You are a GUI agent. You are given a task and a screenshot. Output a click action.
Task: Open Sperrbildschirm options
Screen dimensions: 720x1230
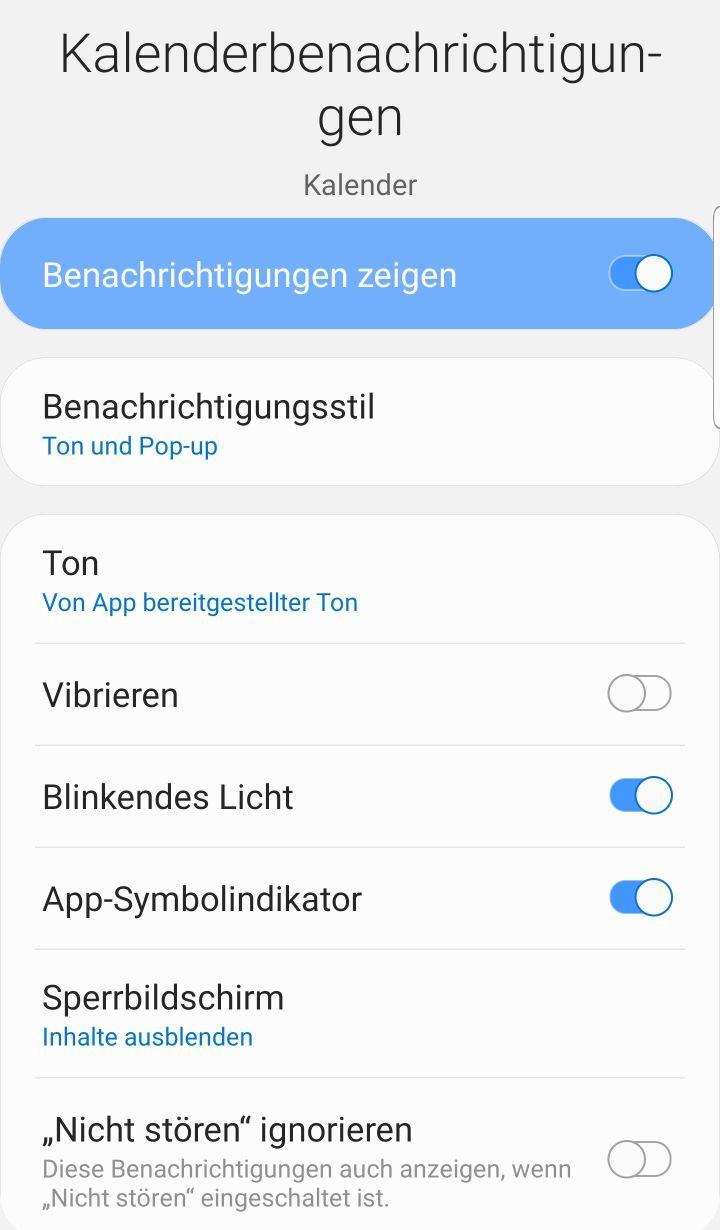pyautogui.click(x=163, y=1015)
